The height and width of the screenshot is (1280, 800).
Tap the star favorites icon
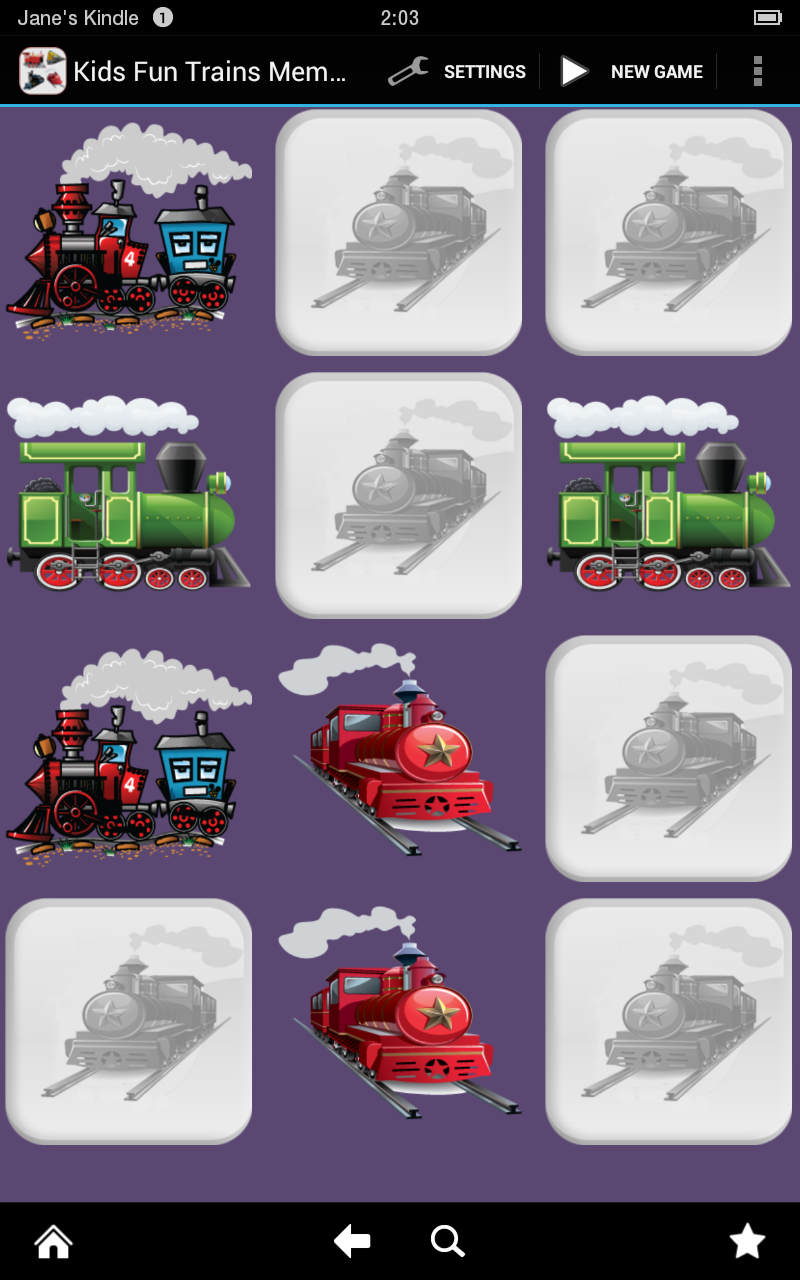[748, 1241]
